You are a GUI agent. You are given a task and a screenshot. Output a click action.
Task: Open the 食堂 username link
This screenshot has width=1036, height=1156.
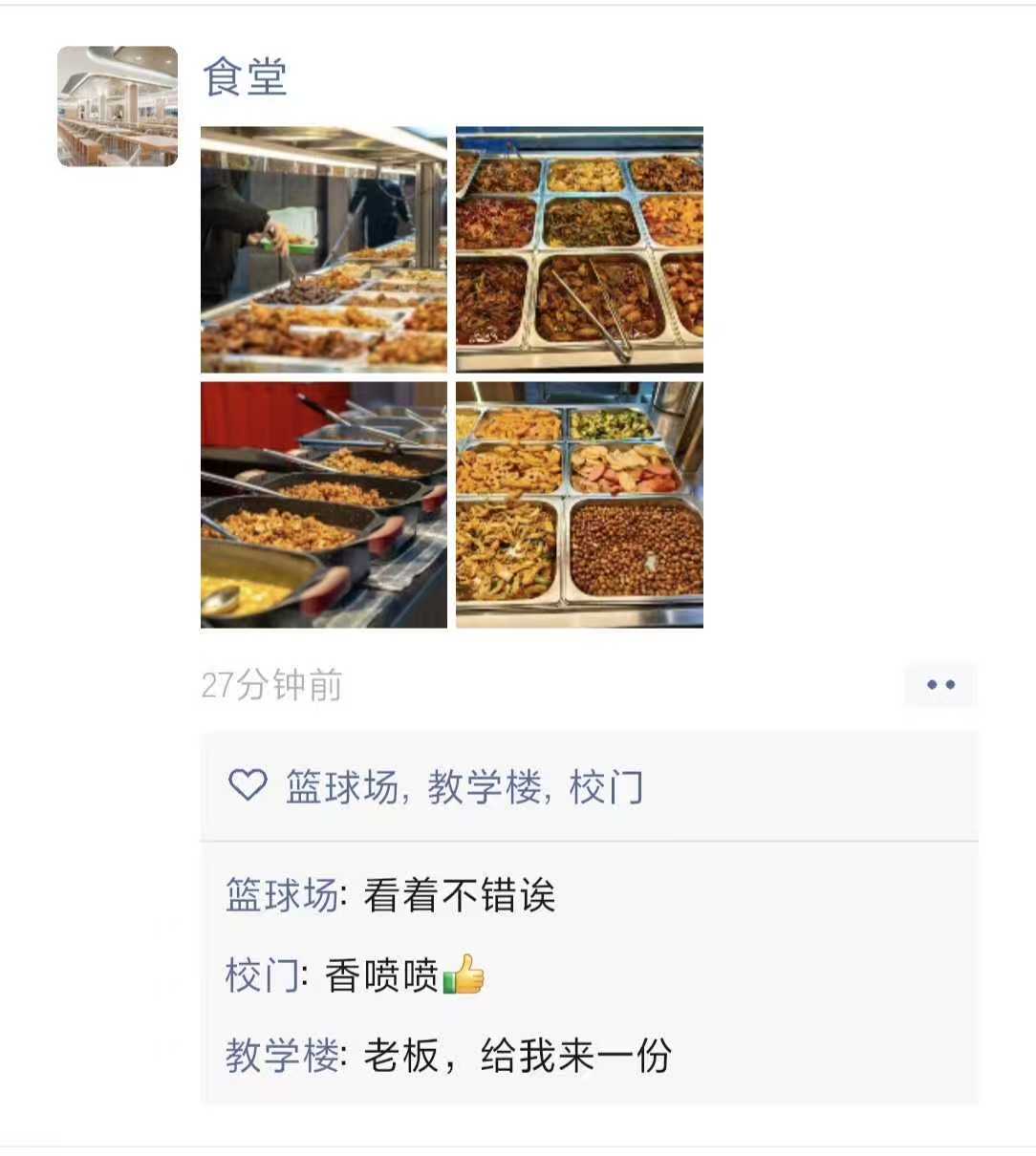click(245, 76)
